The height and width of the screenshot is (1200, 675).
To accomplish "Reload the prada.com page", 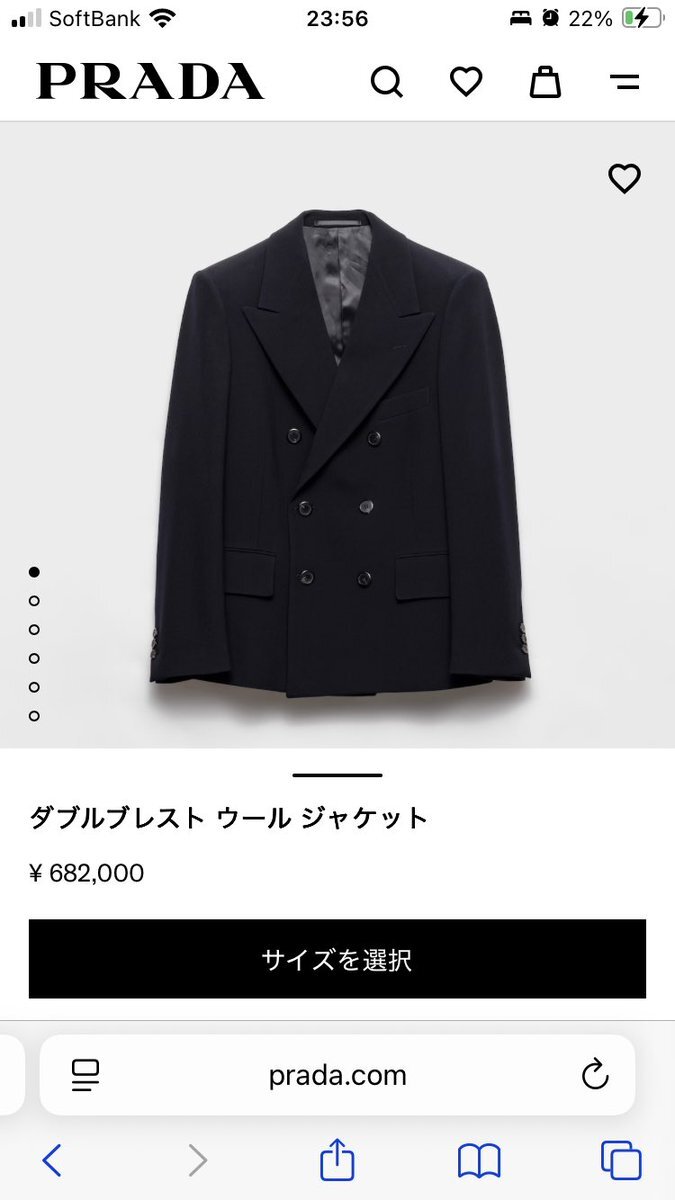I will pyautogui.click(x=595, y=1075).
